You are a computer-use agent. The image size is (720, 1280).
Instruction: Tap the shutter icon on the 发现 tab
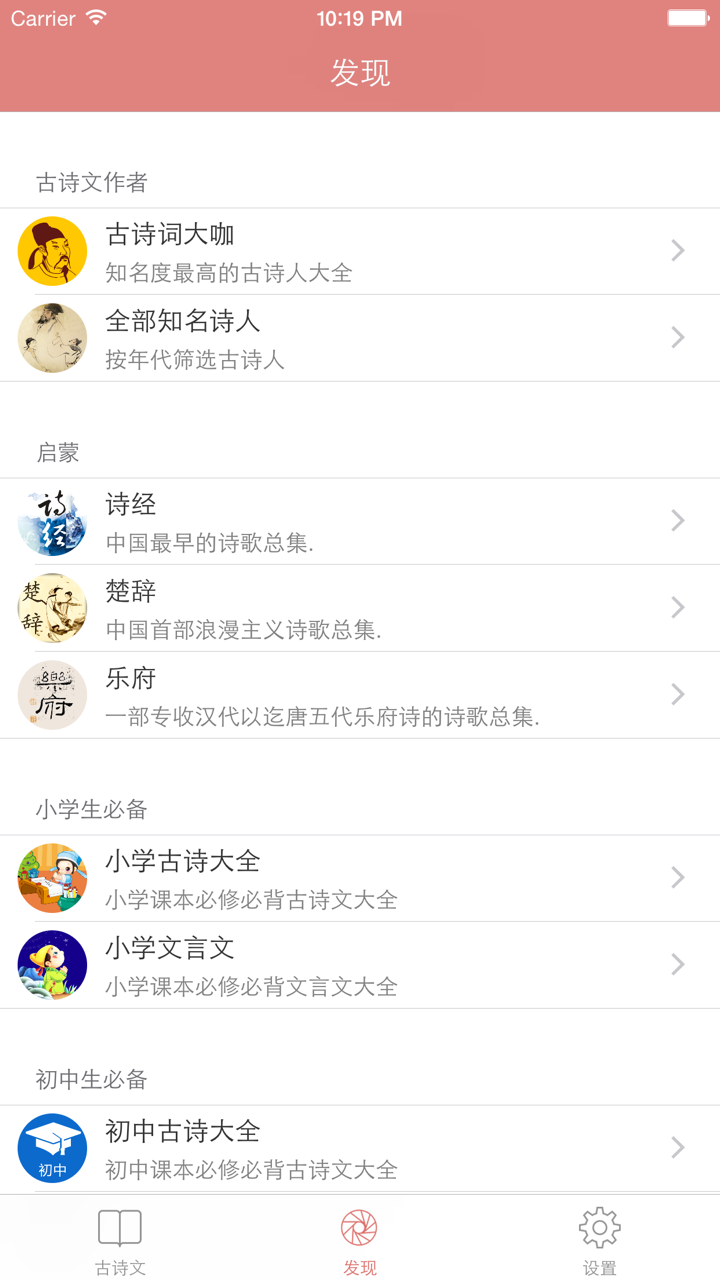click(x=360, y=1227)
